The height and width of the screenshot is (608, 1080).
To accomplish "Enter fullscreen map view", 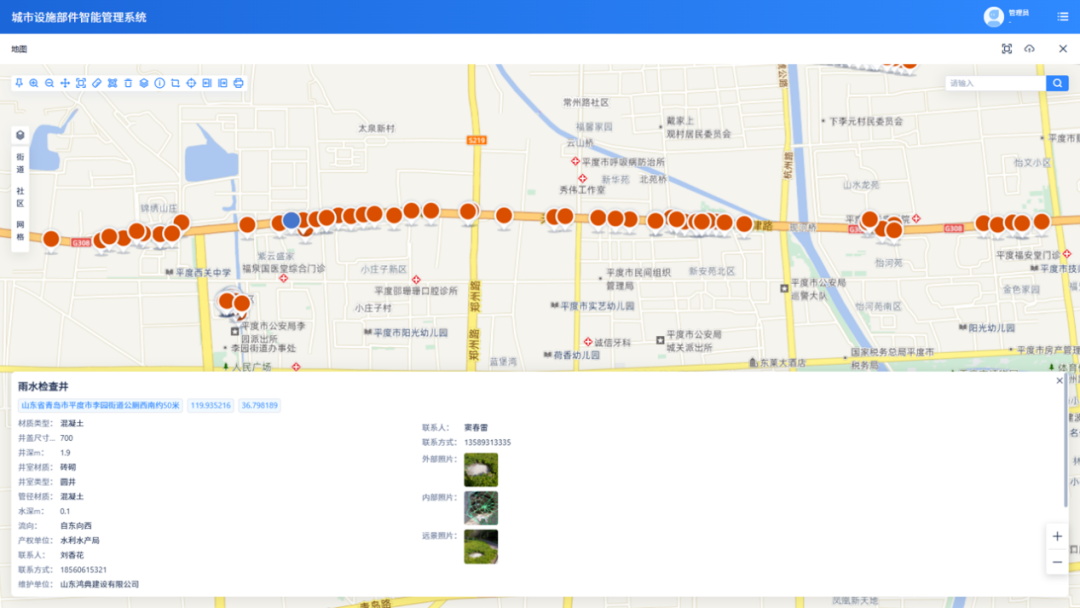I will (x=1007, y=49).
